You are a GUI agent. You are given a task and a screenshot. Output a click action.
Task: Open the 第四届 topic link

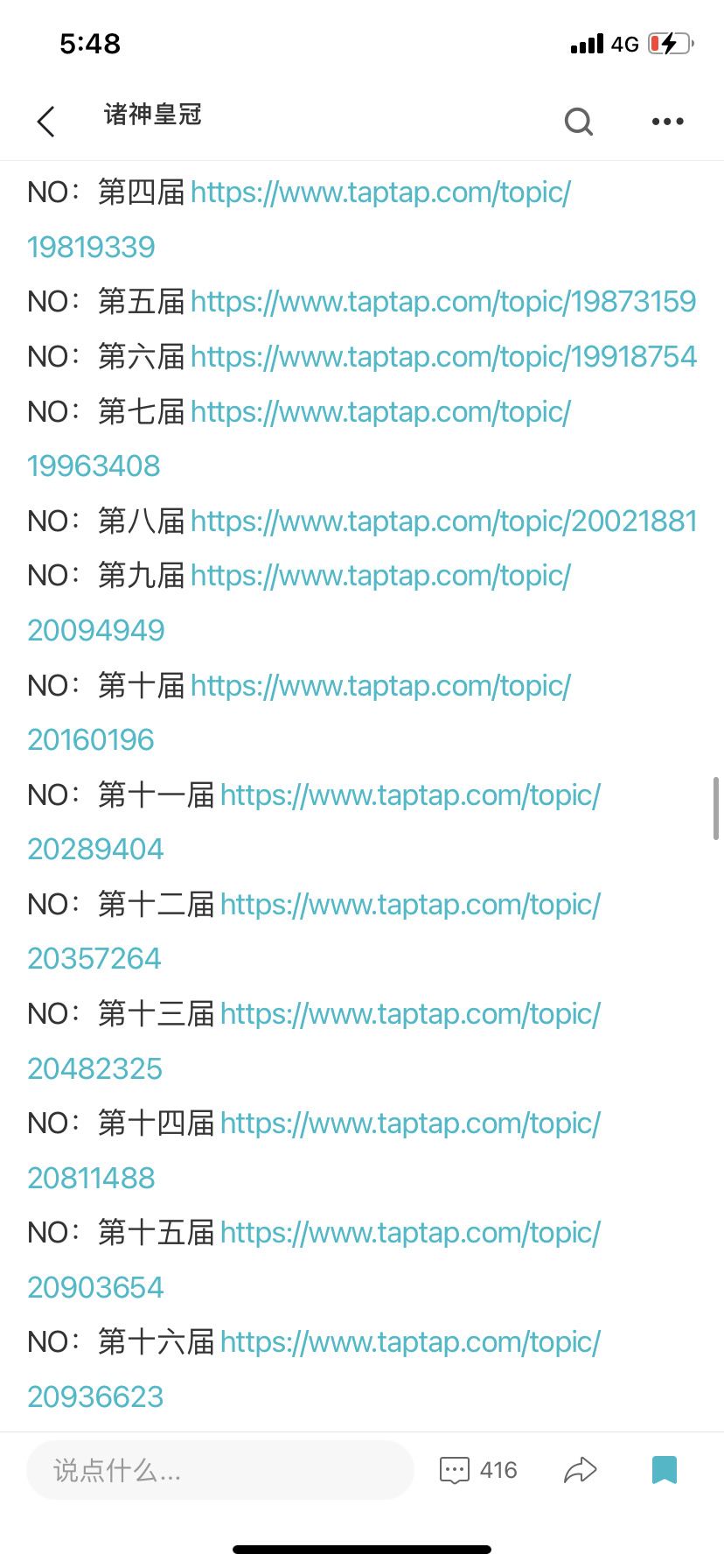pyautogui.click(x=381, y=192)
